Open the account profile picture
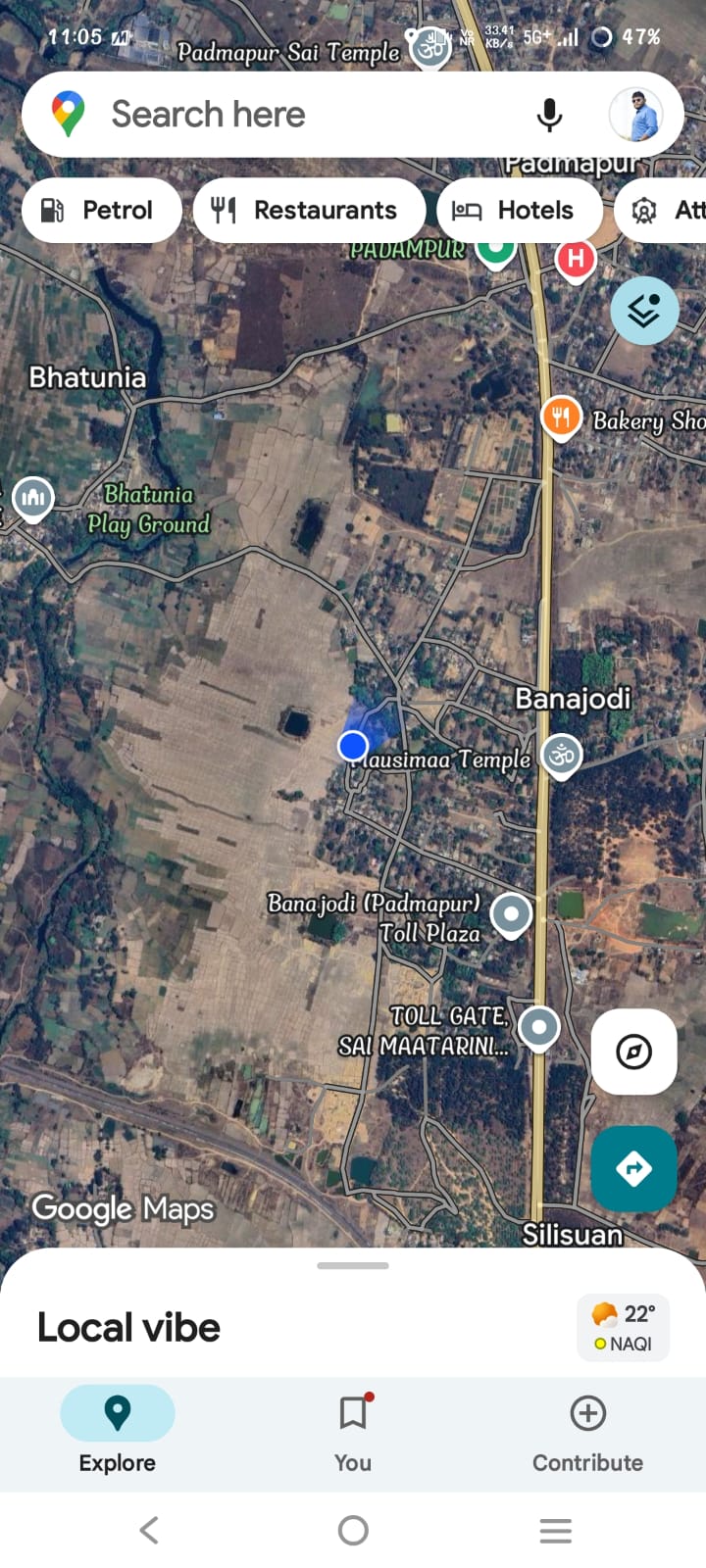706x1568 pixels. tap(635, 115)
